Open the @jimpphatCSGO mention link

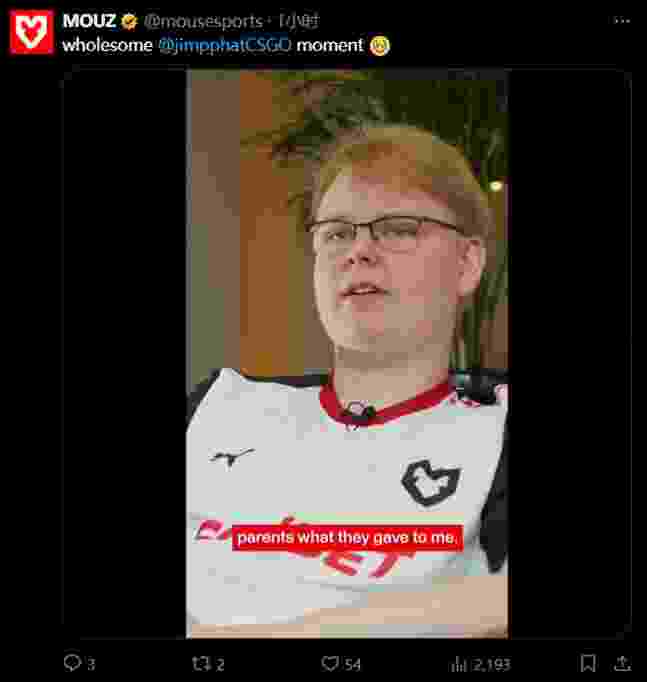(224, 45)
